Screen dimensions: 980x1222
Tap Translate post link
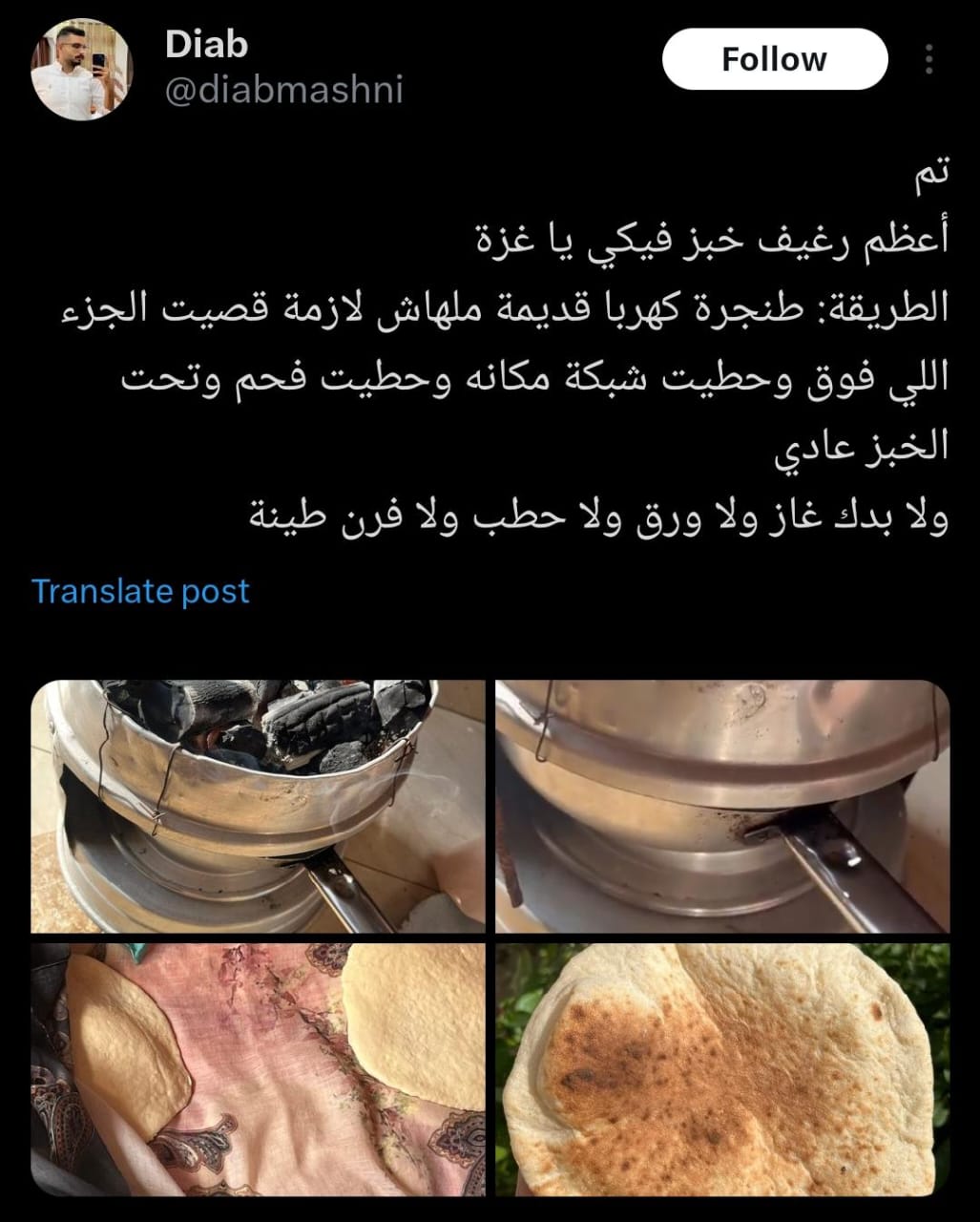[140, 591]
